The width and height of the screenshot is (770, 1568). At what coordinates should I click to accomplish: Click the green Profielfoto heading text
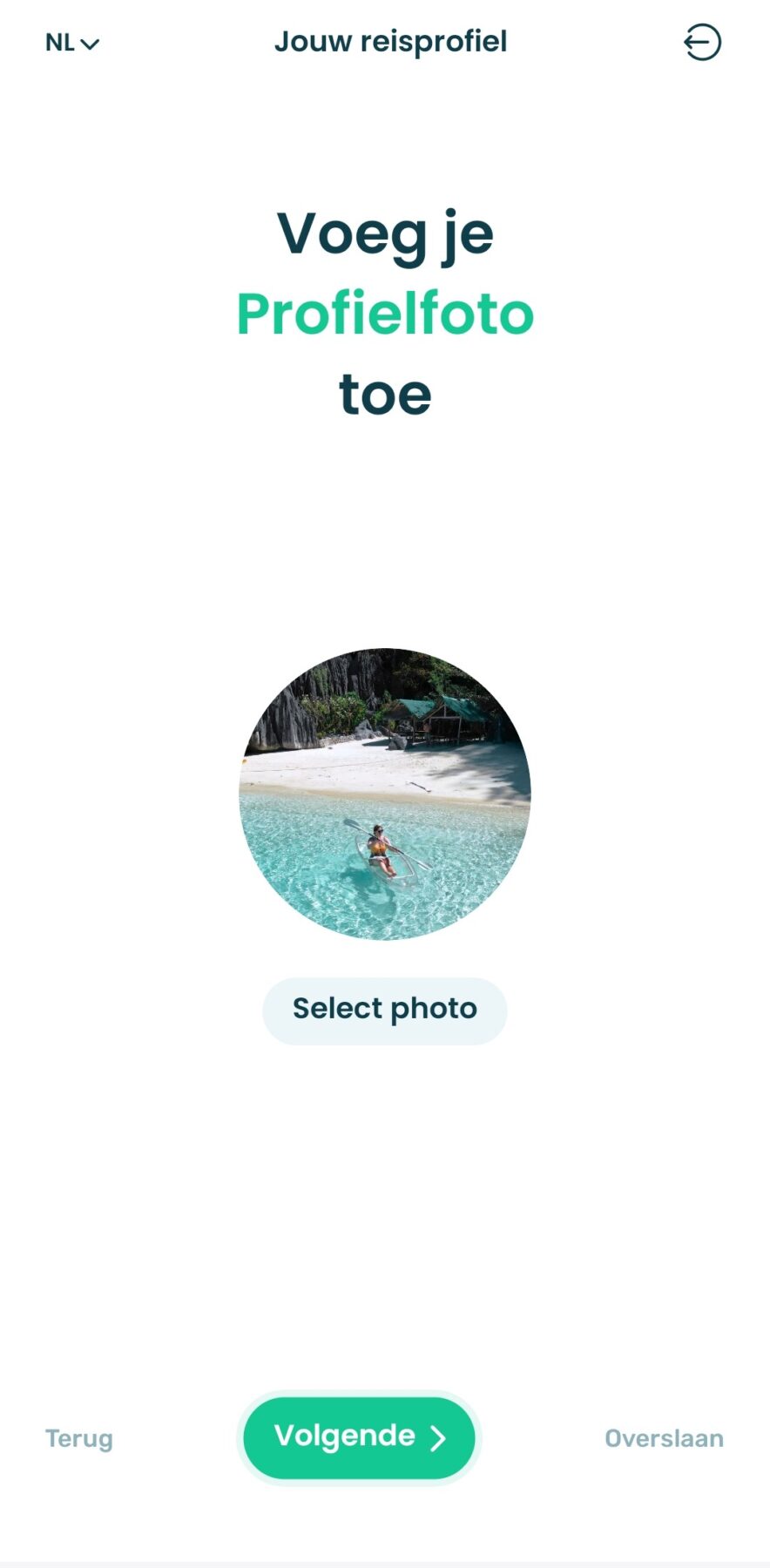pos(386,314)
